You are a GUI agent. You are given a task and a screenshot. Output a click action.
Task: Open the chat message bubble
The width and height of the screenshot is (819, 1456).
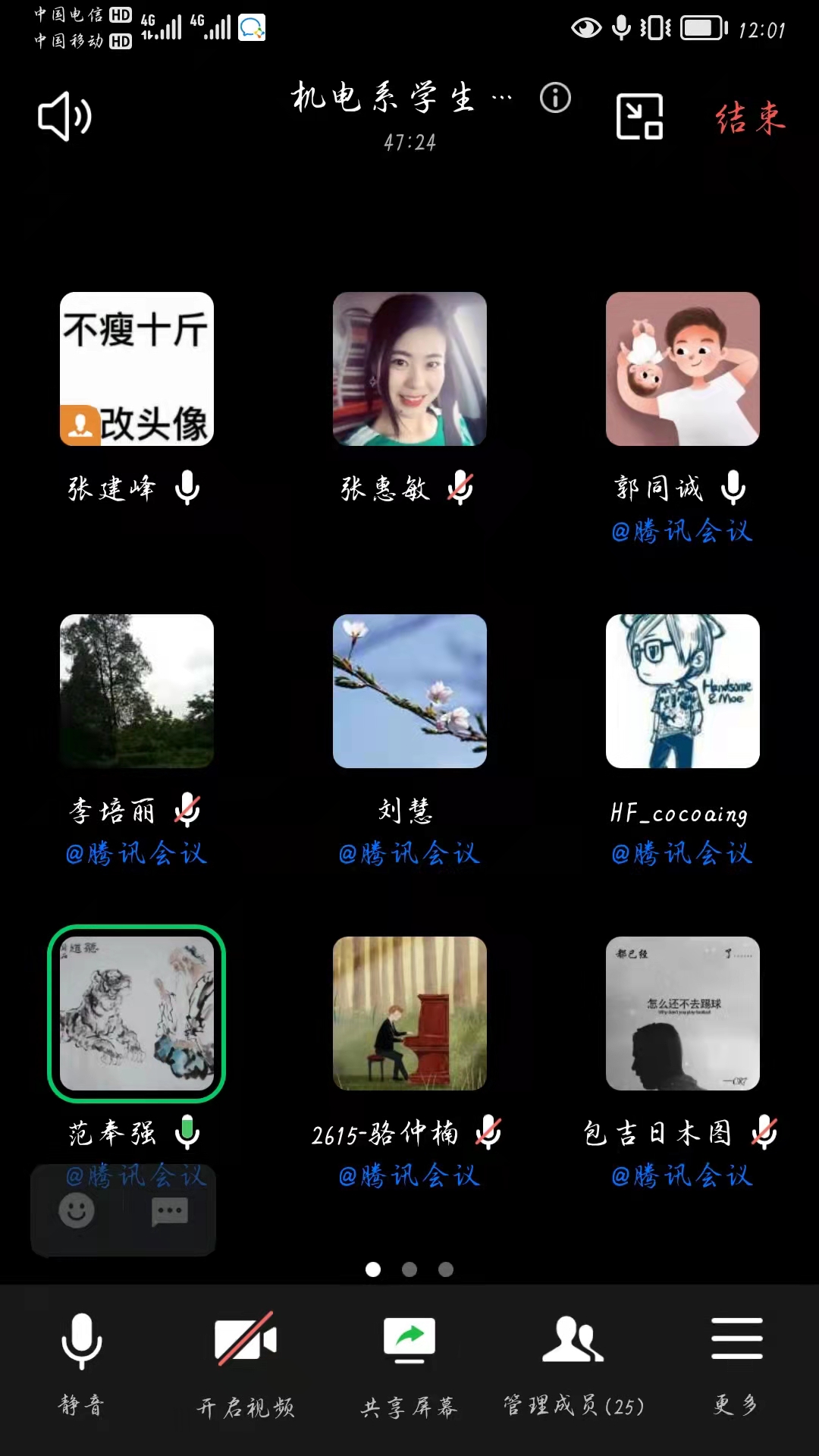pos(169,1211)
